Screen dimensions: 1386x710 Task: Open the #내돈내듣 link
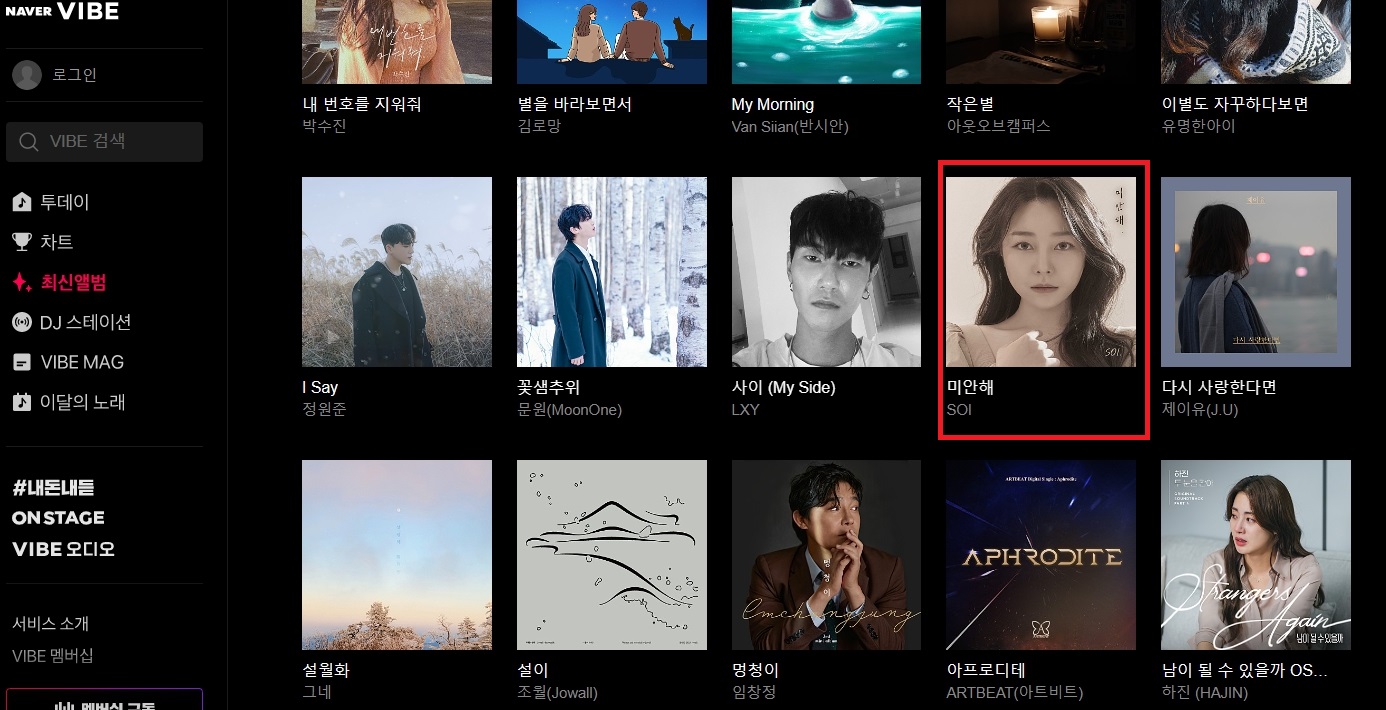[x=53, y=488]
